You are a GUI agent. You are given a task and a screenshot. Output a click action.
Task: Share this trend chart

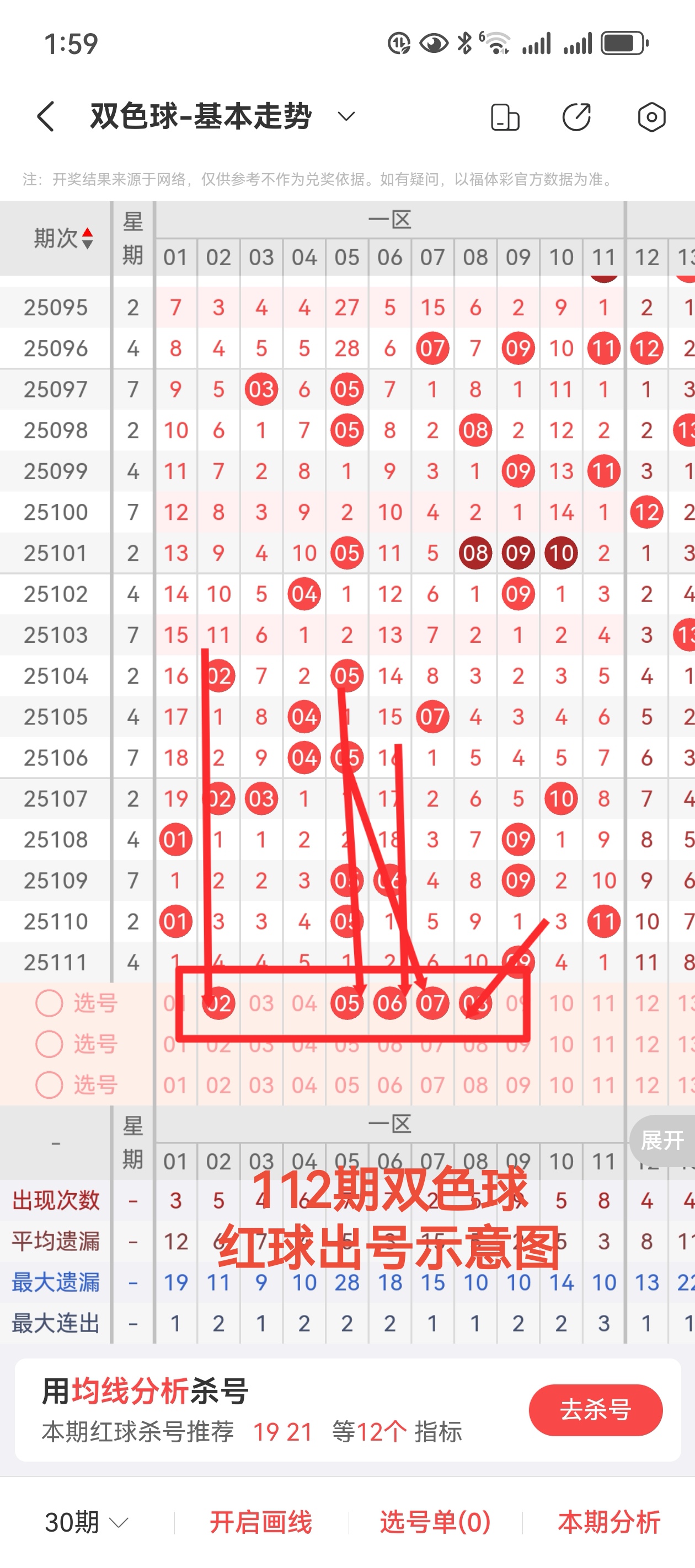(x=576, y=117)
